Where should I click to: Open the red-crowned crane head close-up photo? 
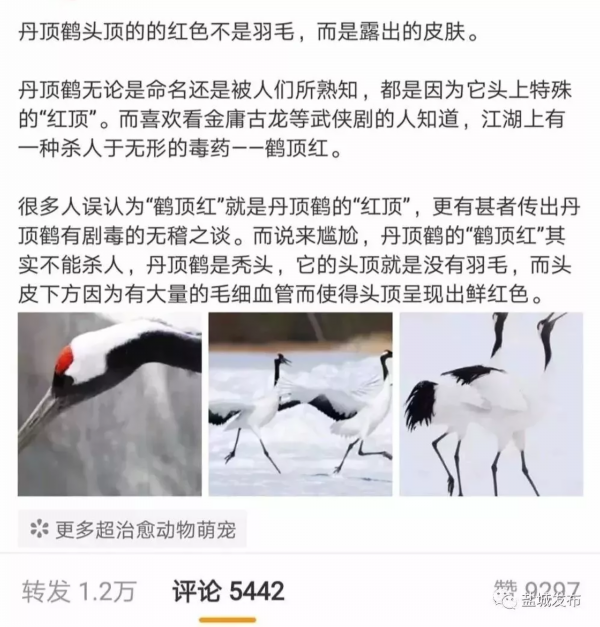pos(109,404)
